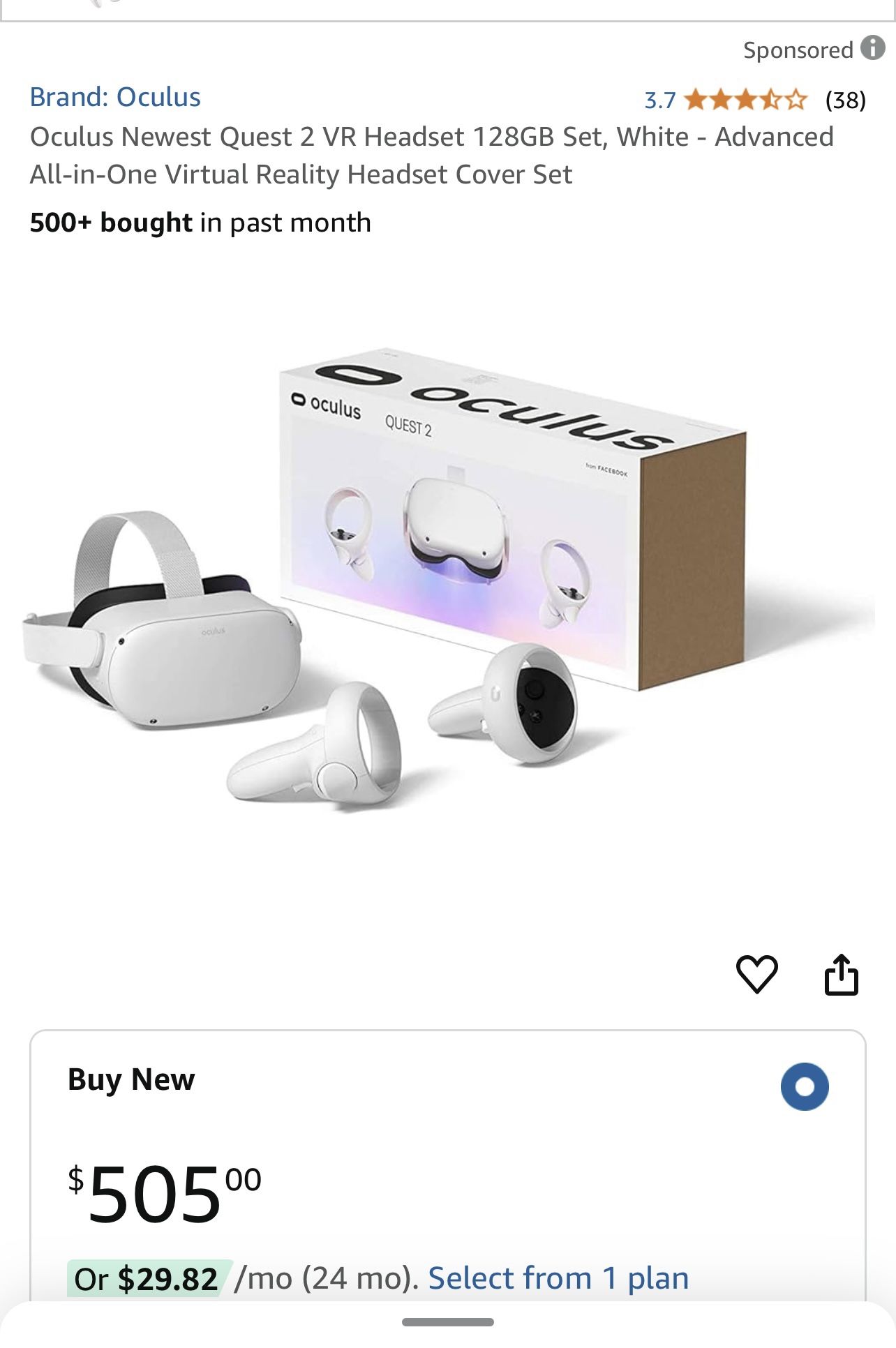Screen dimensions: 896x1348
Task: Open the Brand: Oculus link
Action: click(115, 97)
